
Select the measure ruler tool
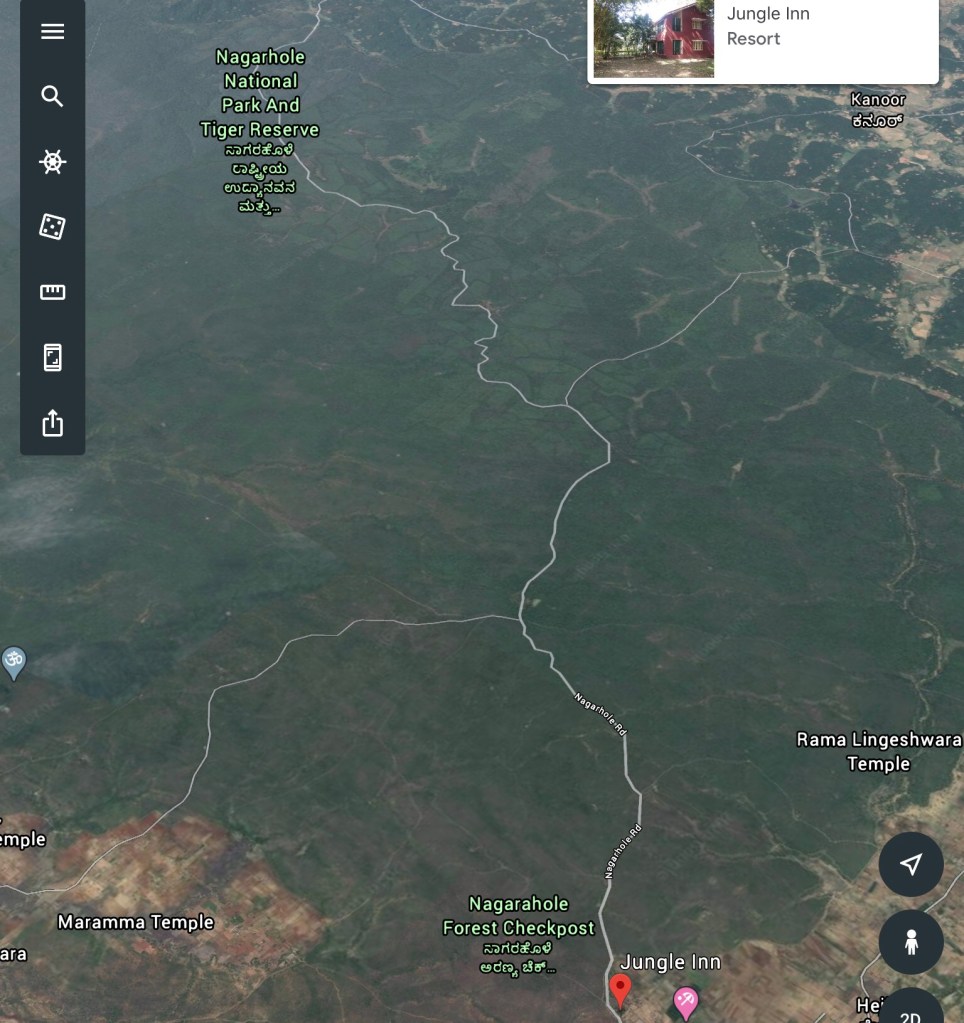point(52,292)
